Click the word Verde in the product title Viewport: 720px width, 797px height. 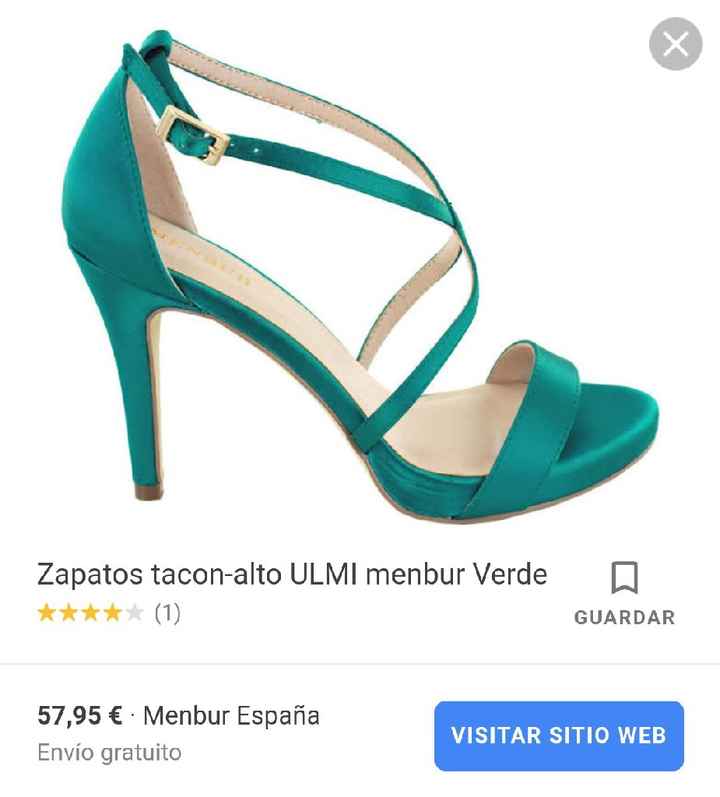[520, 573]
